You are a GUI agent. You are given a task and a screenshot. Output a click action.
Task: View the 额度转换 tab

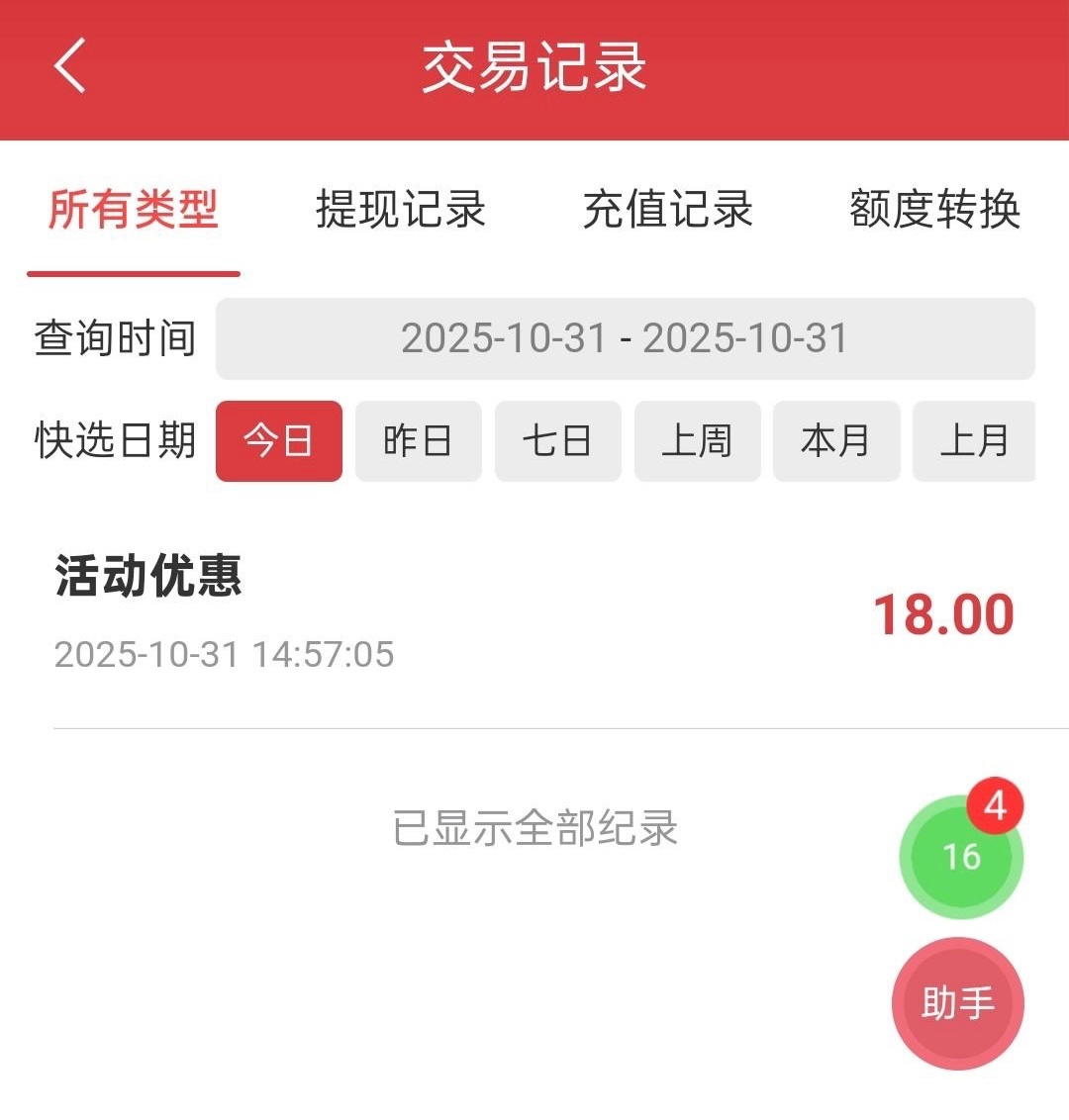(x=934, y=210)
